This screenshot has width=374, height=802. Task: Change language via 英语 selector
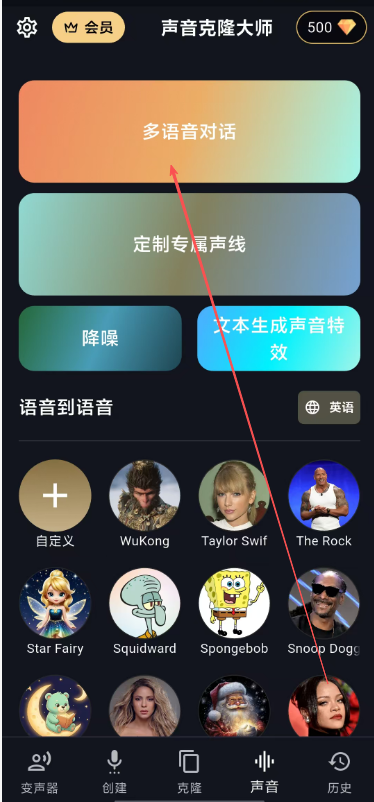(x=329, y=407)
